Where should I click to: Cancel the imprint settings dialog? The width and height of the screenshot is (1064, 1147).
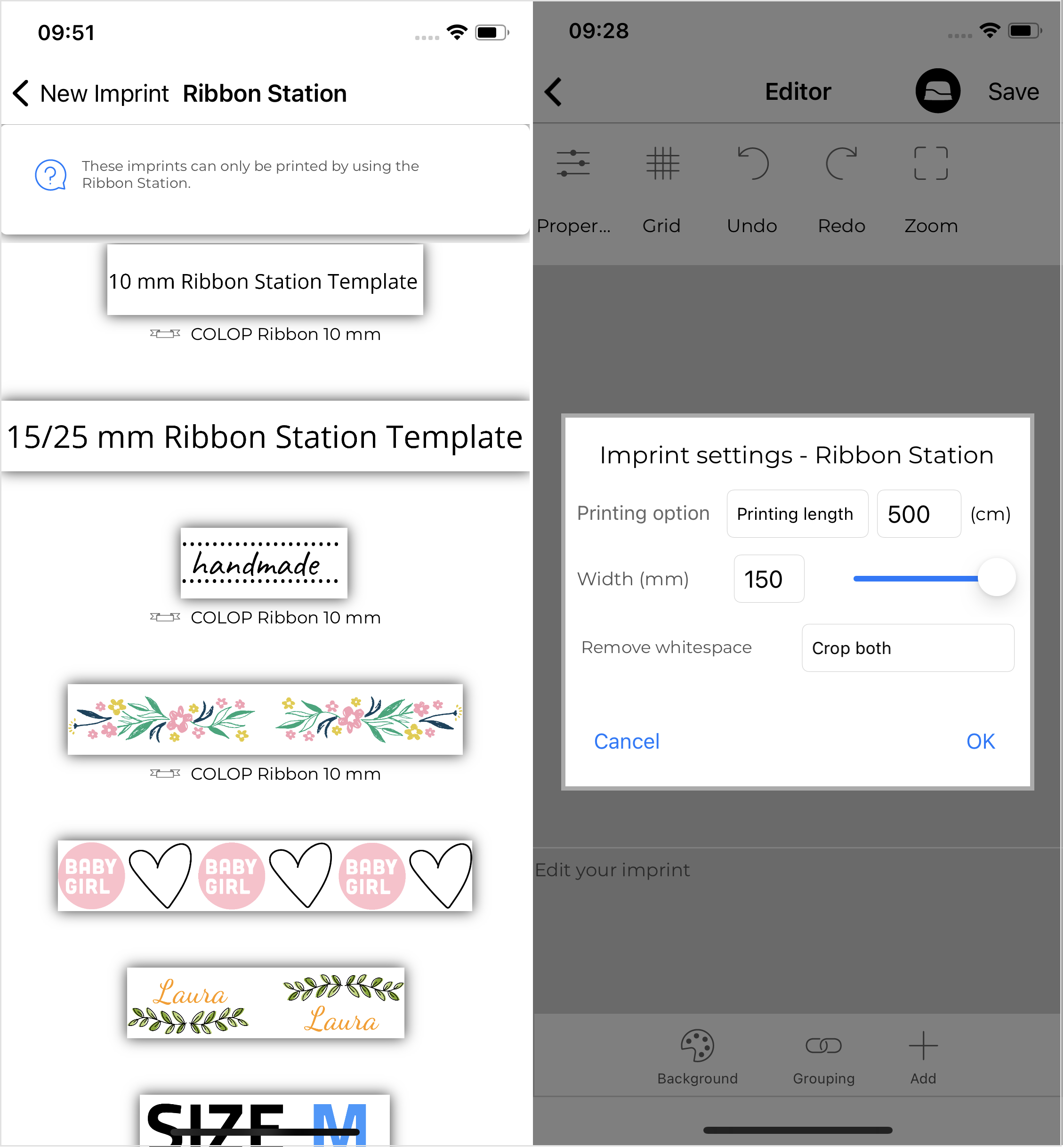(627, 741)
